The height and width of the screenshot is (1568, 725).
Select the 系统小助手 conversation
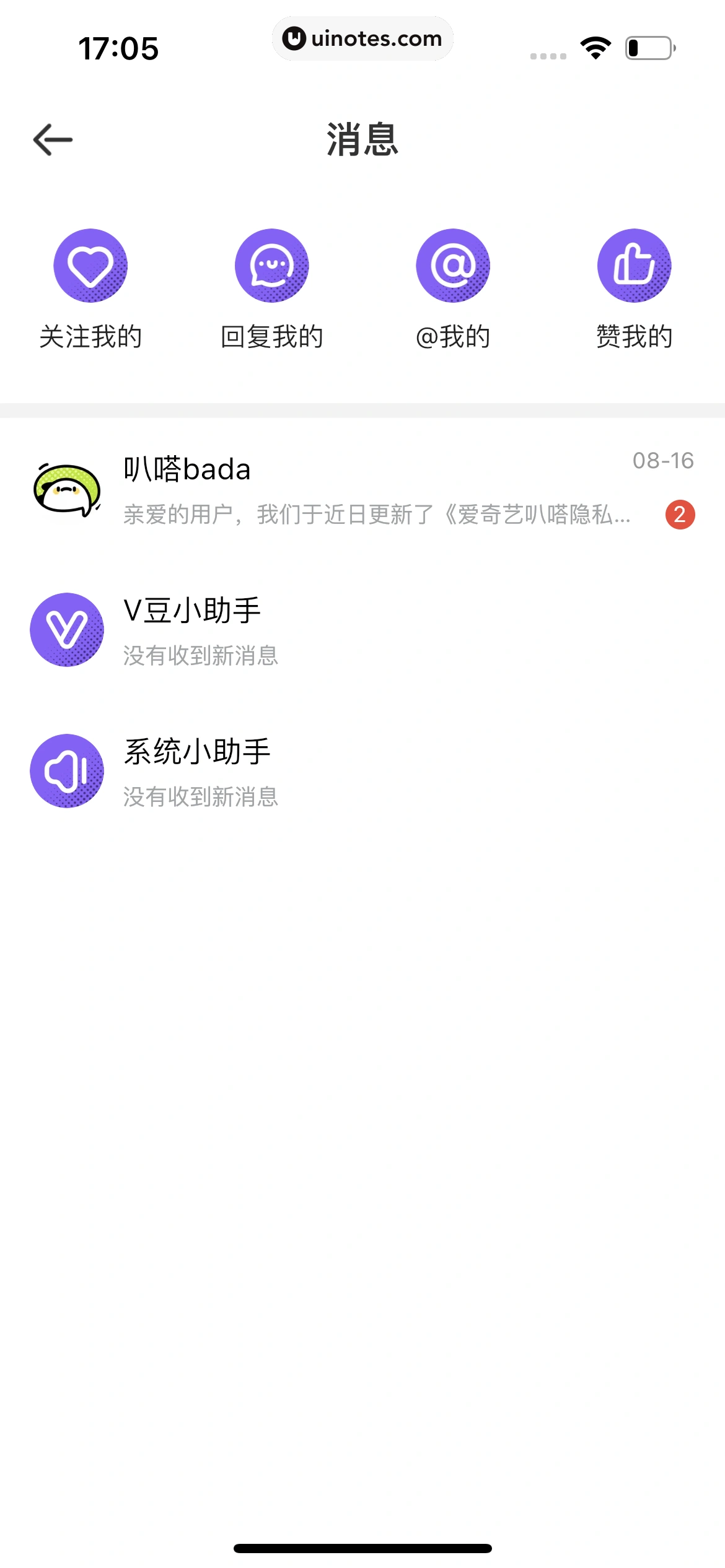pyautogui.click(x=362, y=772)
